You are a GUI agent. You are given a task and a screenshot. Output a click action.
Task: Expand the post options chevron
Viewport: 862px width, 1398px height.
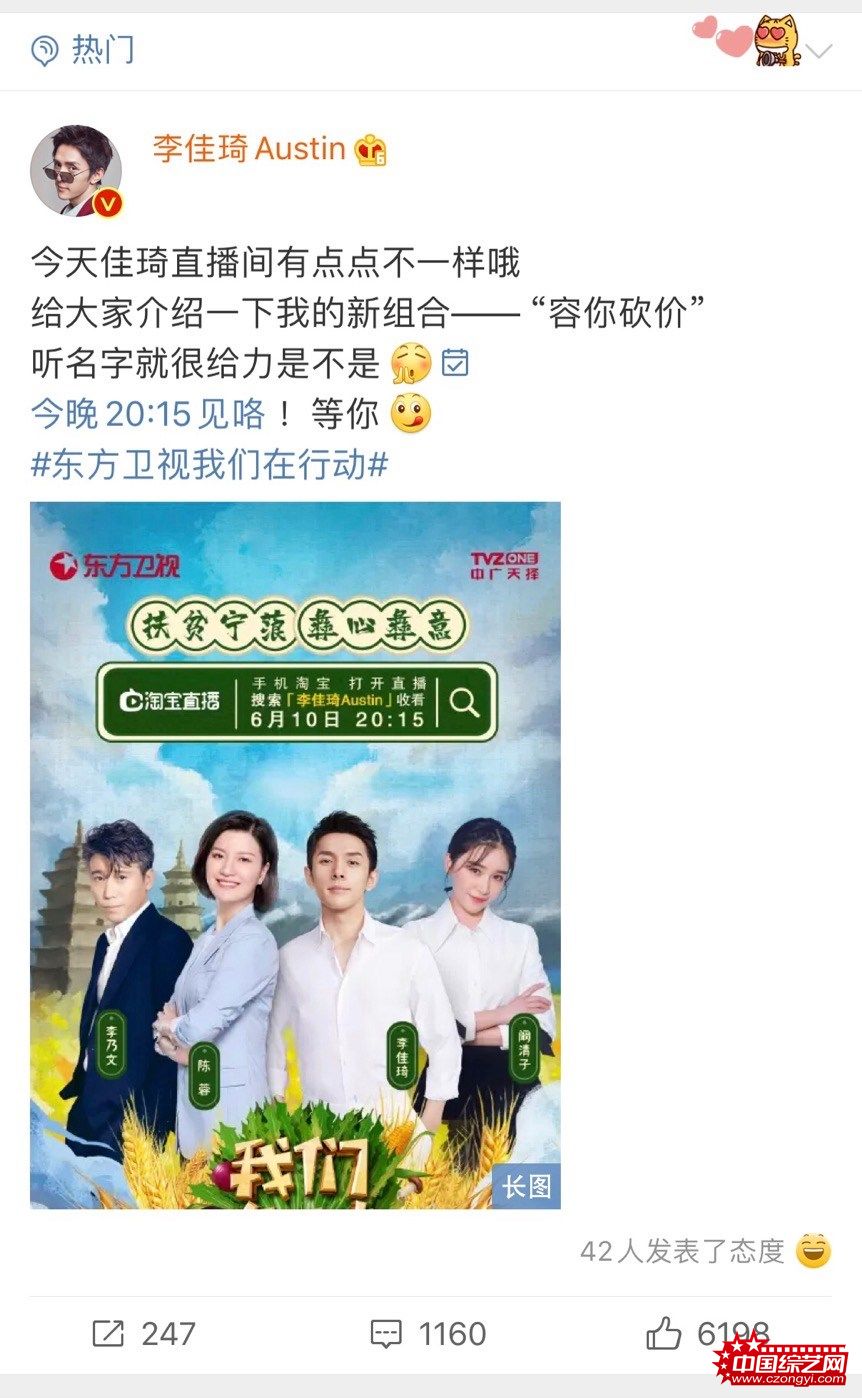click(x=819, y=51)
